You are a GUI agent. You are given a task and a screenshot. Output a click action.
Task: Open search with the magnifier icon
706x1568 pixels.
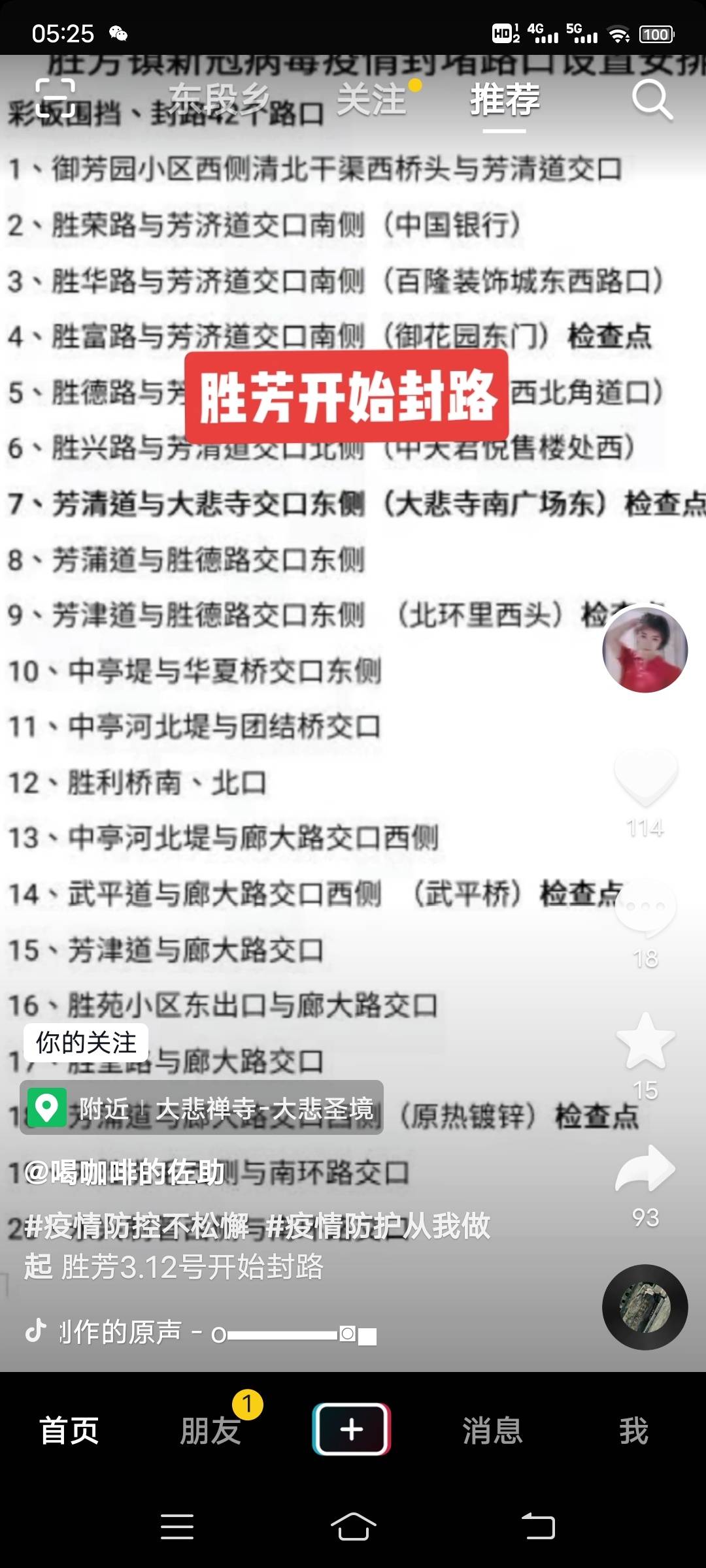[x=652, y=100]
